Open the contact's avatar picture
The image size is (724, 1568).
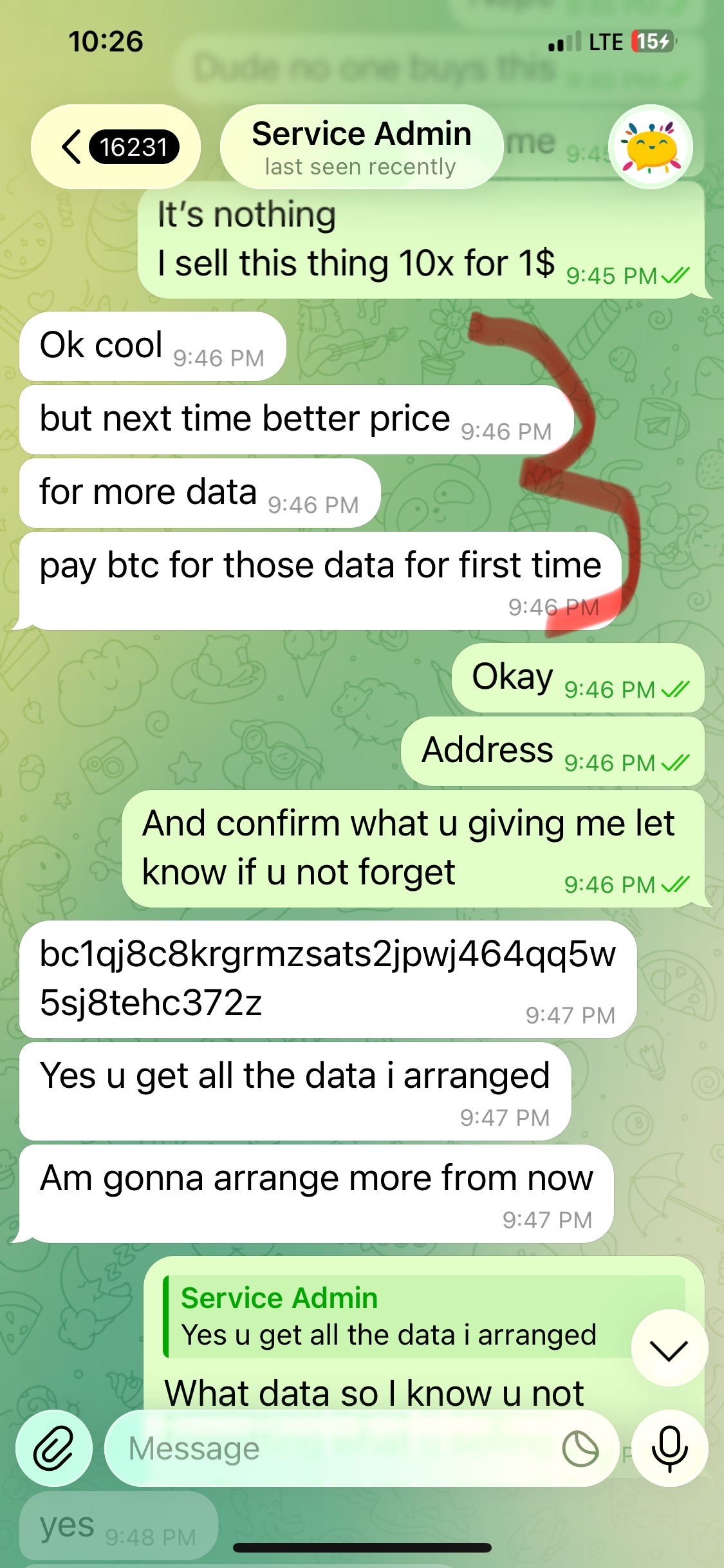(x=651, y=147)
